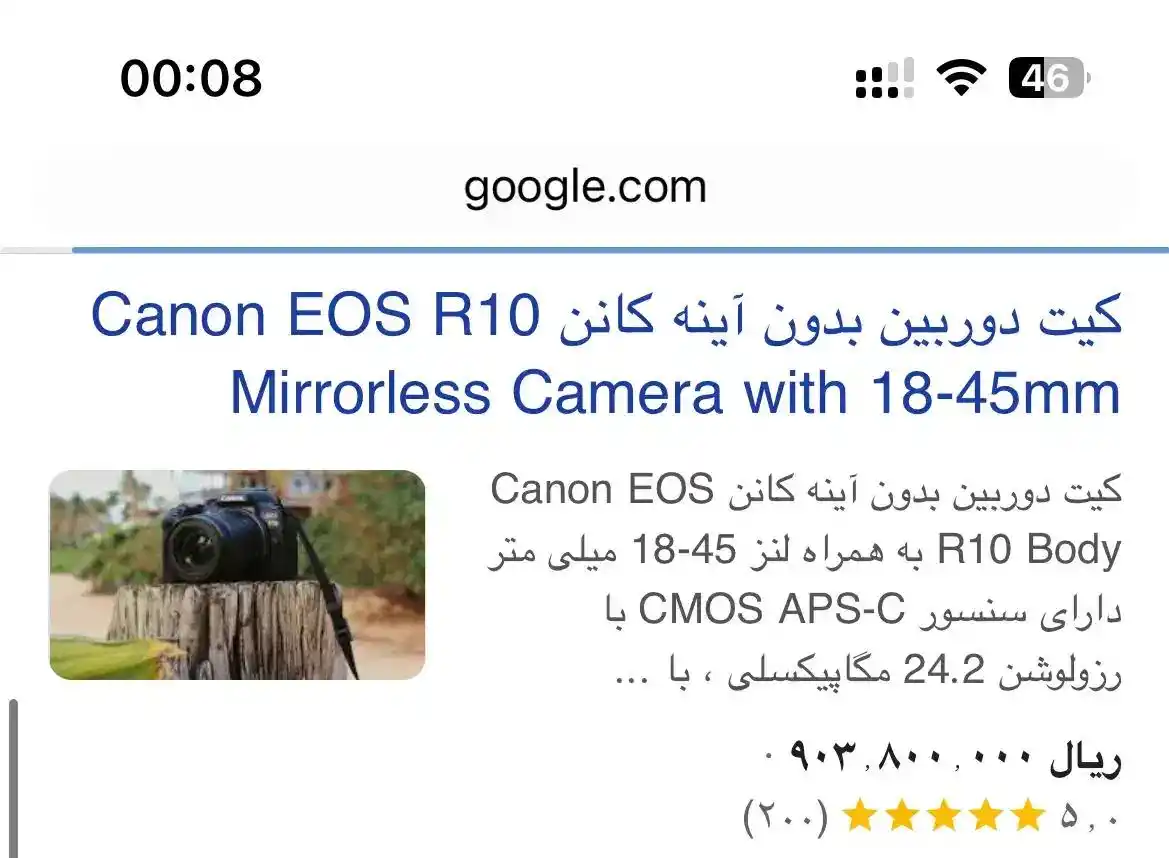1169x858 pixels.
Task: Tap the google.com address bar
Action: coord(585,188)
